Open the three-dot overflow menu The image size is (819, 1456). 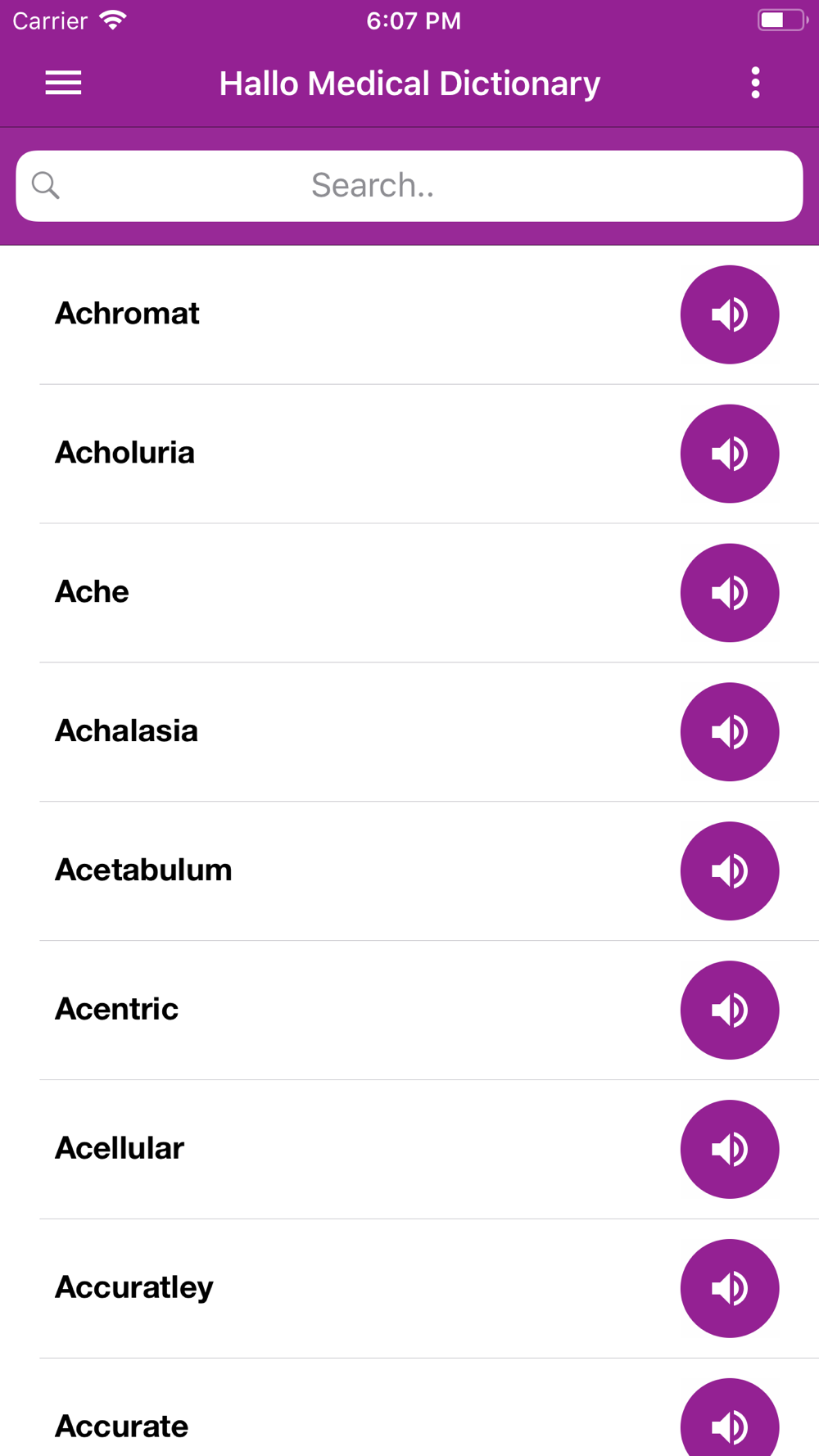pos(755,83)
